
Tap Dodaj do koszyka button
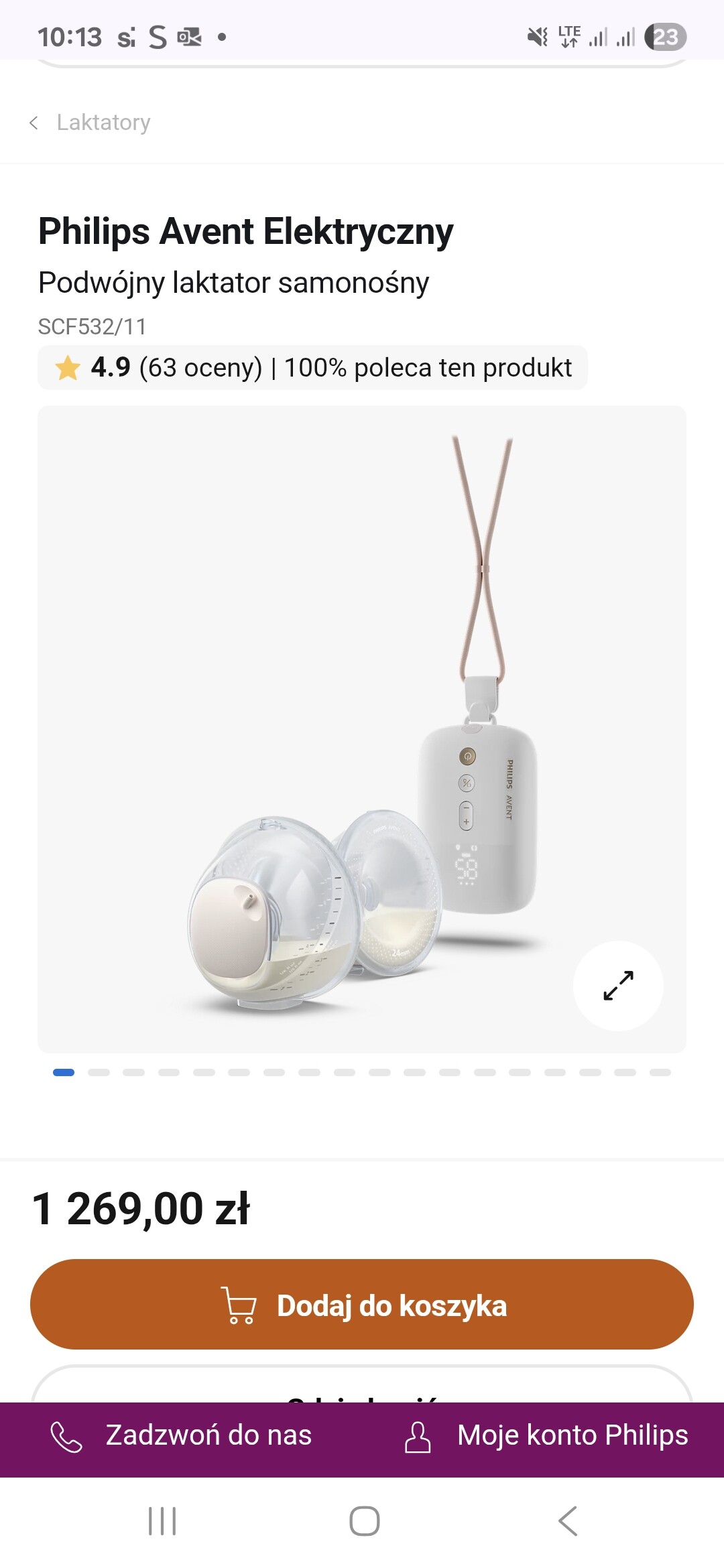362,1305
